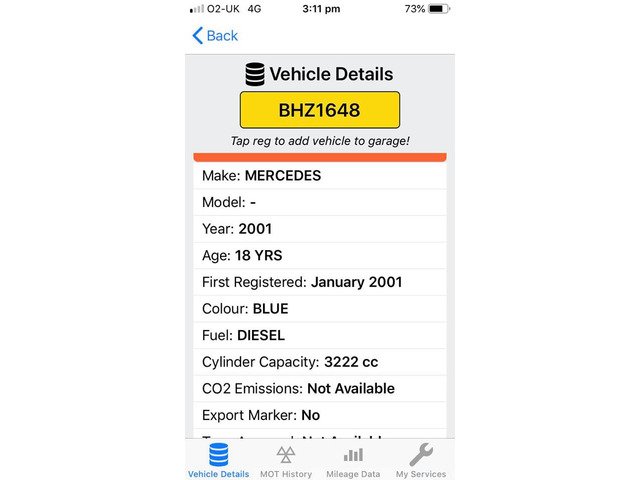Select the My Services tab
Viewport: 640px width, 480px height.
pos(421,461)
